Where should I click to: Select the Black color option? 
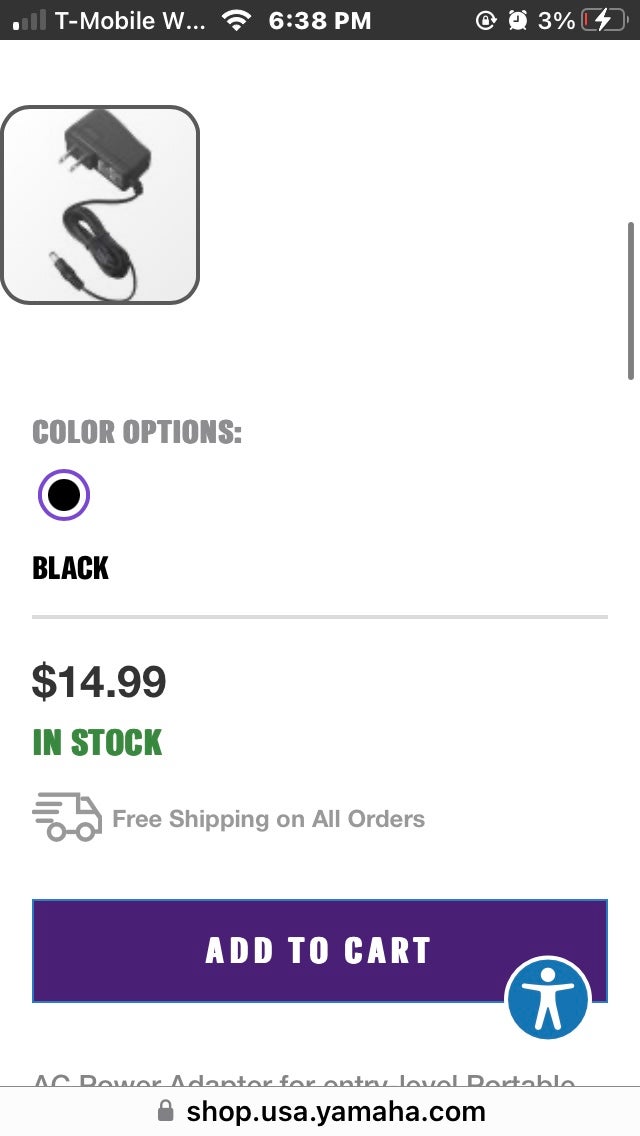pos(64,495)
